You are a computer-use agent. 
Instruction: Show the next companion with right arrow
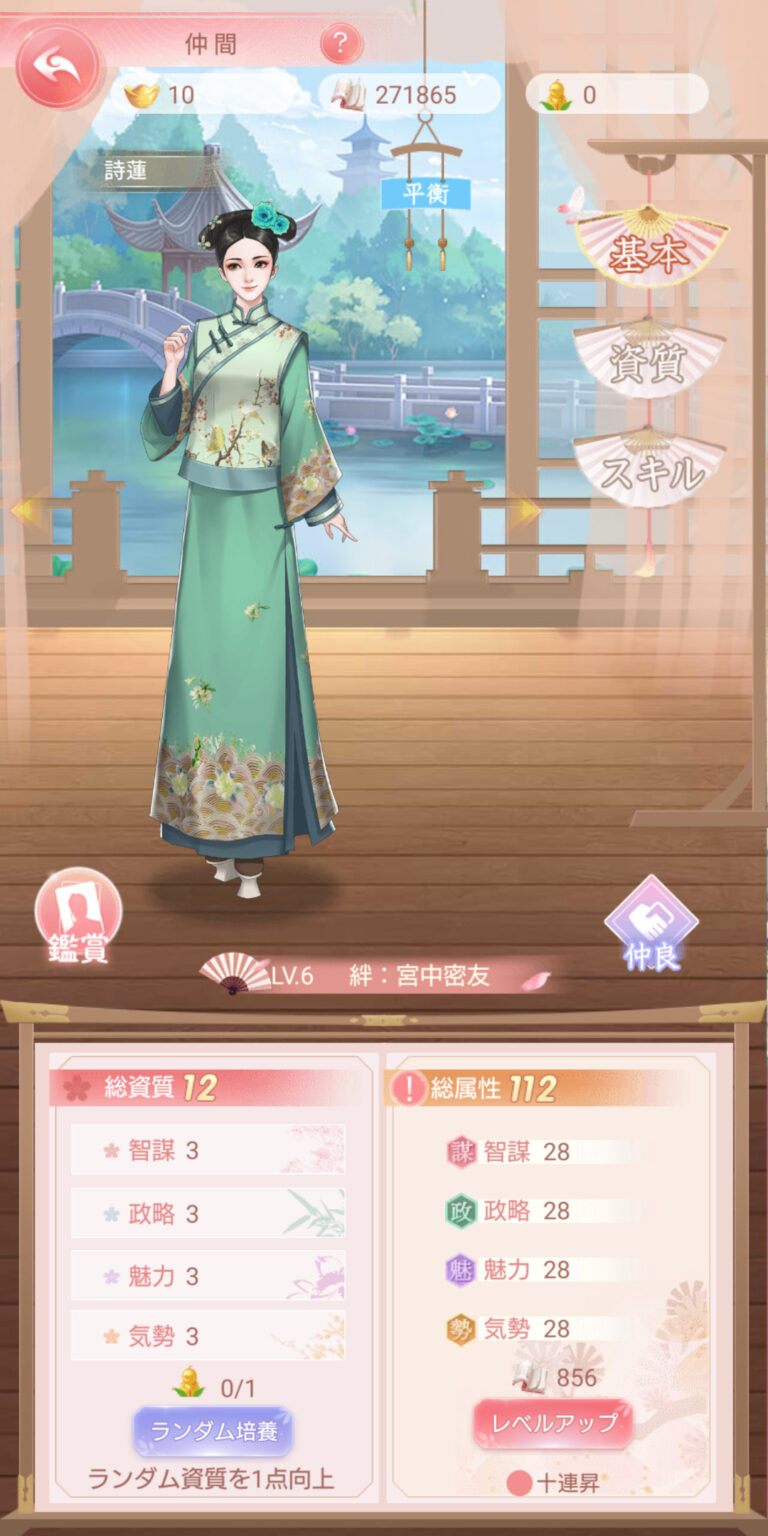[524, 511]
